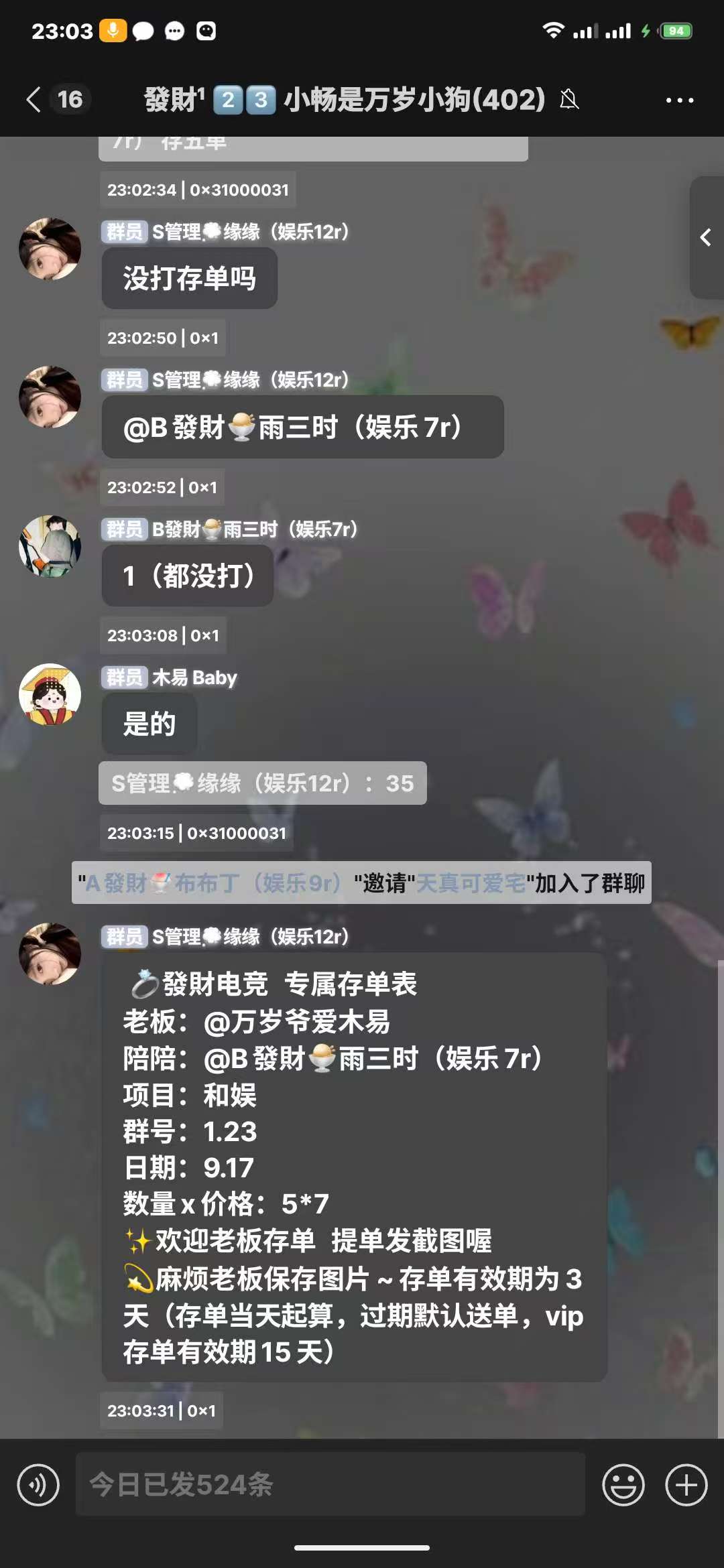Expand the side panel arrow
This screenshot has height=1568, width=724.
705,238
